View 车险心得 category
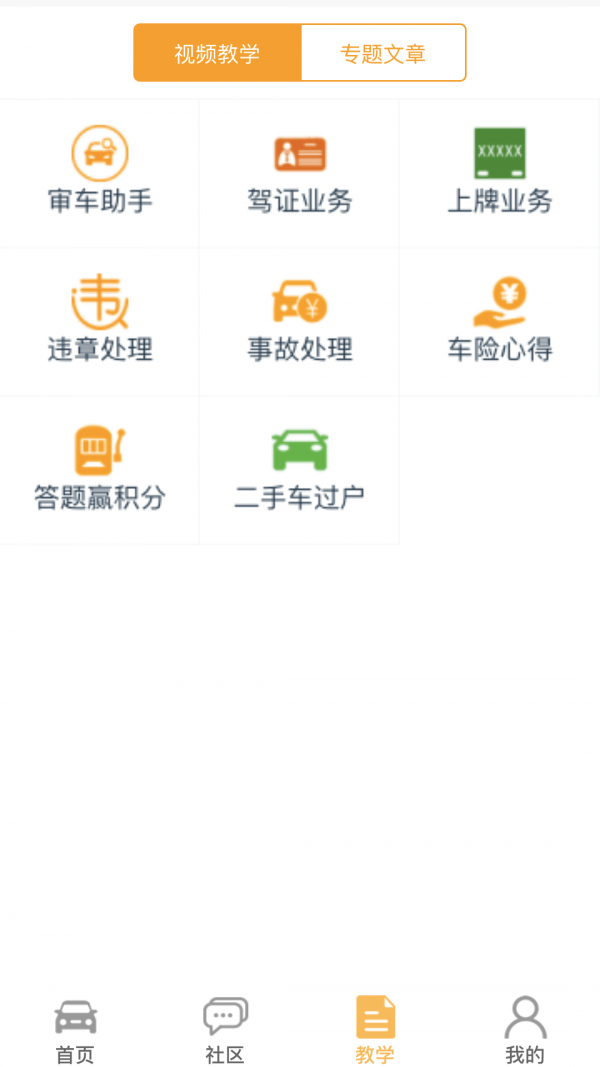The width and height of the screenshot is (600, 1067). pos(500,321)
